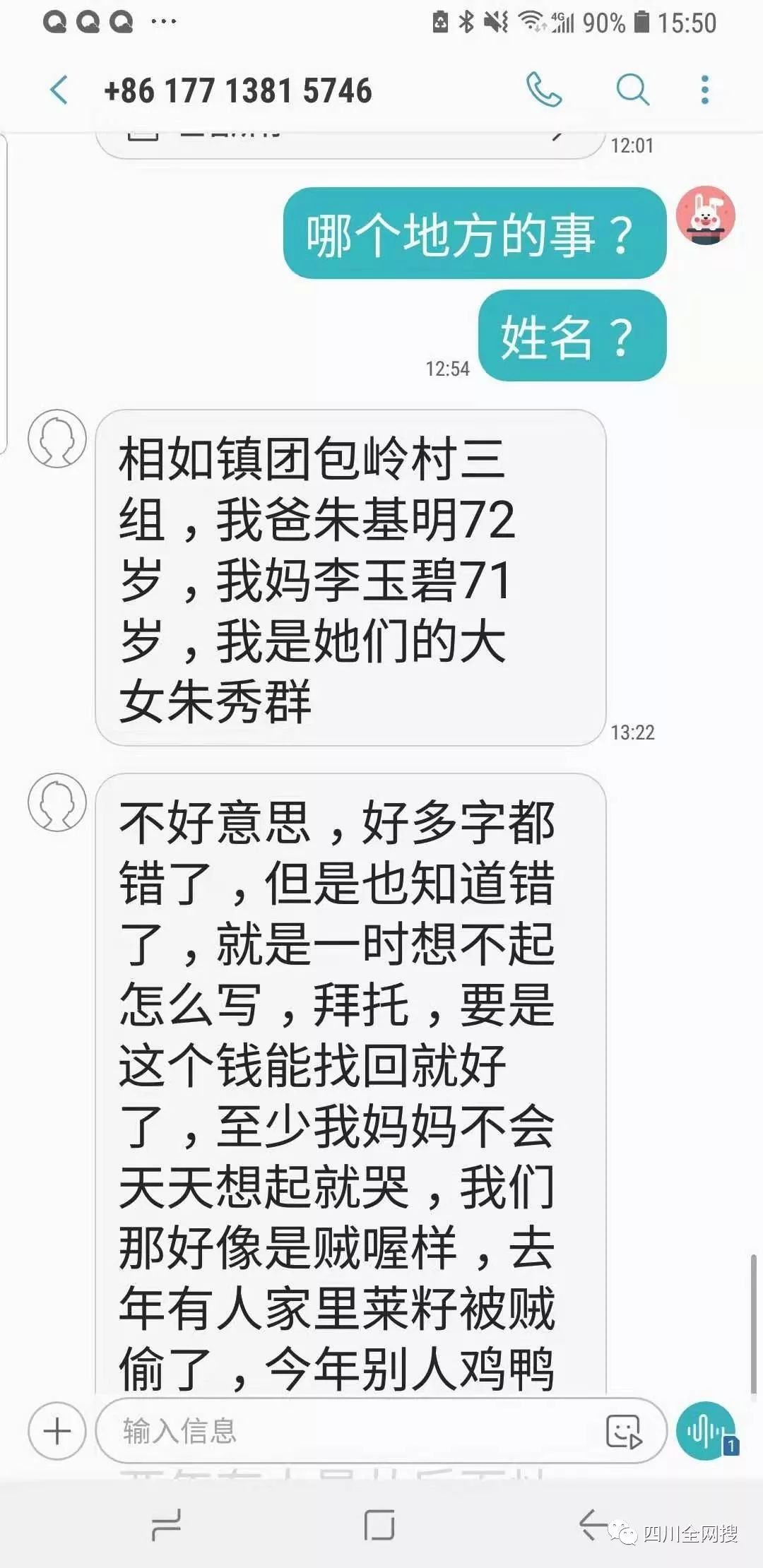The height and width of the screenshot is (1568, 763).
Task: Call the number +86 177 1381 5746
Action: tap(543, 90)
